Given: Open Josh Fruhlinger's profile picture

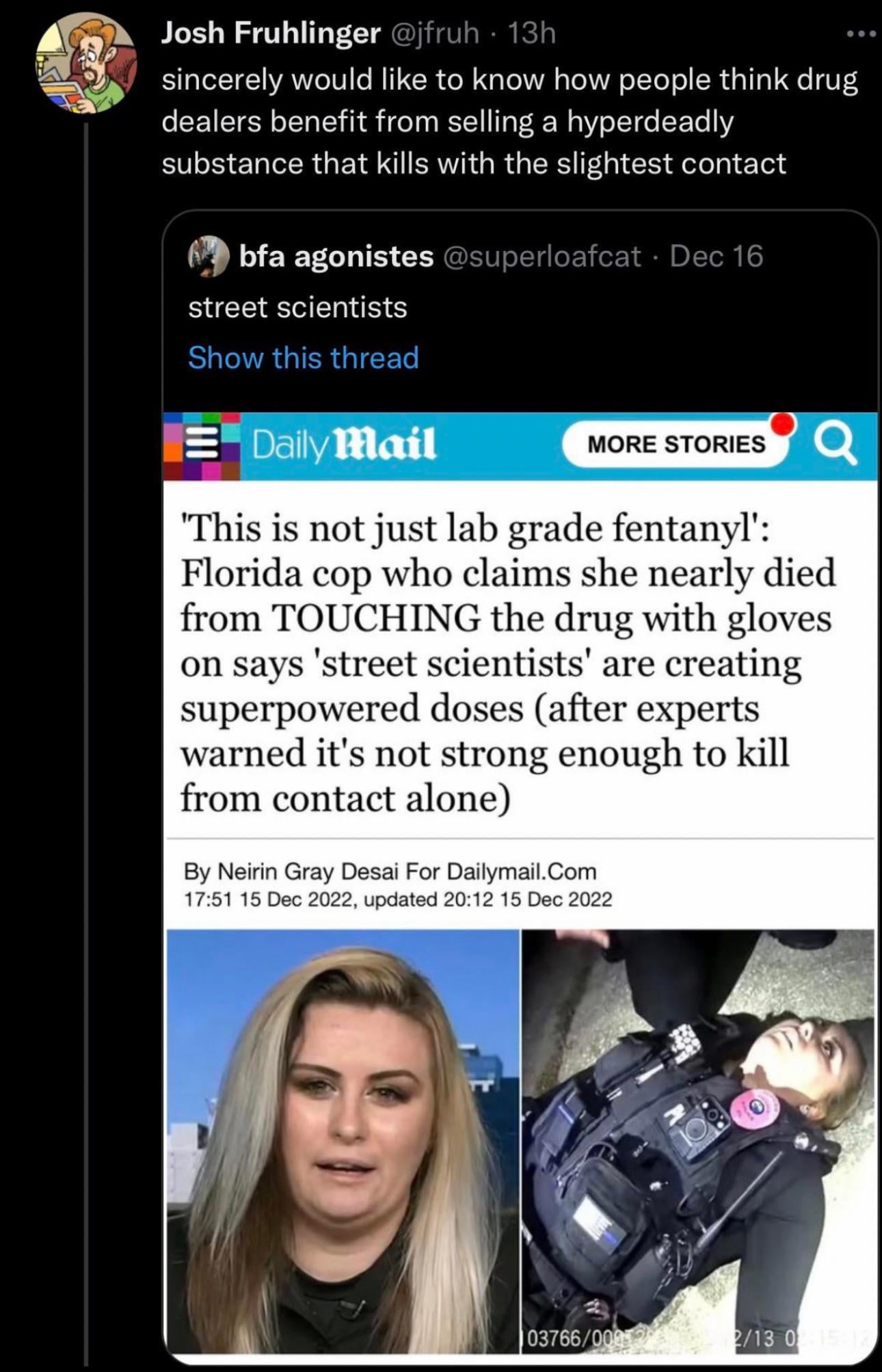Looking at the screenshot, I should pyautogui.click(x=86, y=64).
